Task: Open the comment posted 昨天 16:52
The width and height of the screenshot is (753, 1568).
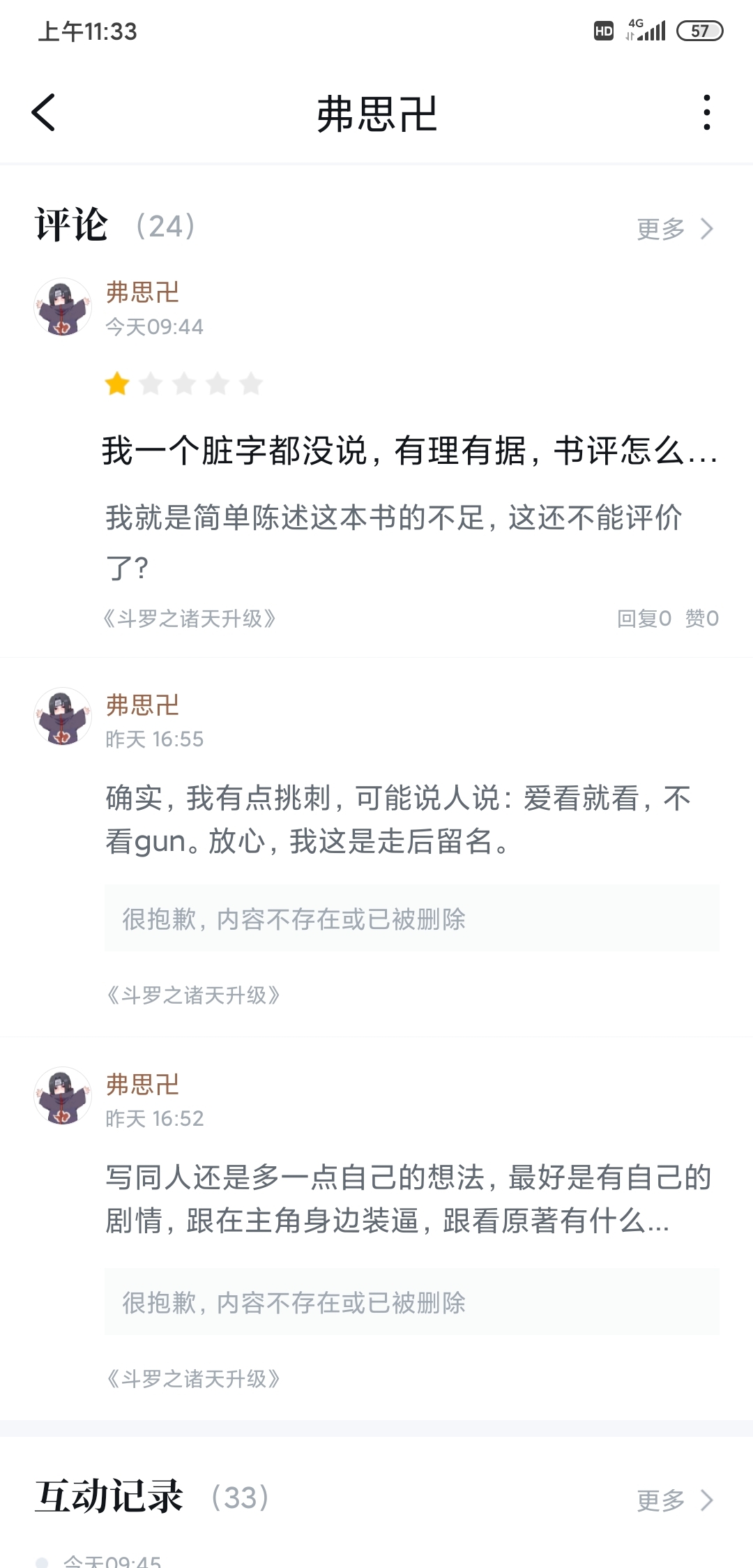Action: pyautogui.click(x=408, y=1198)
